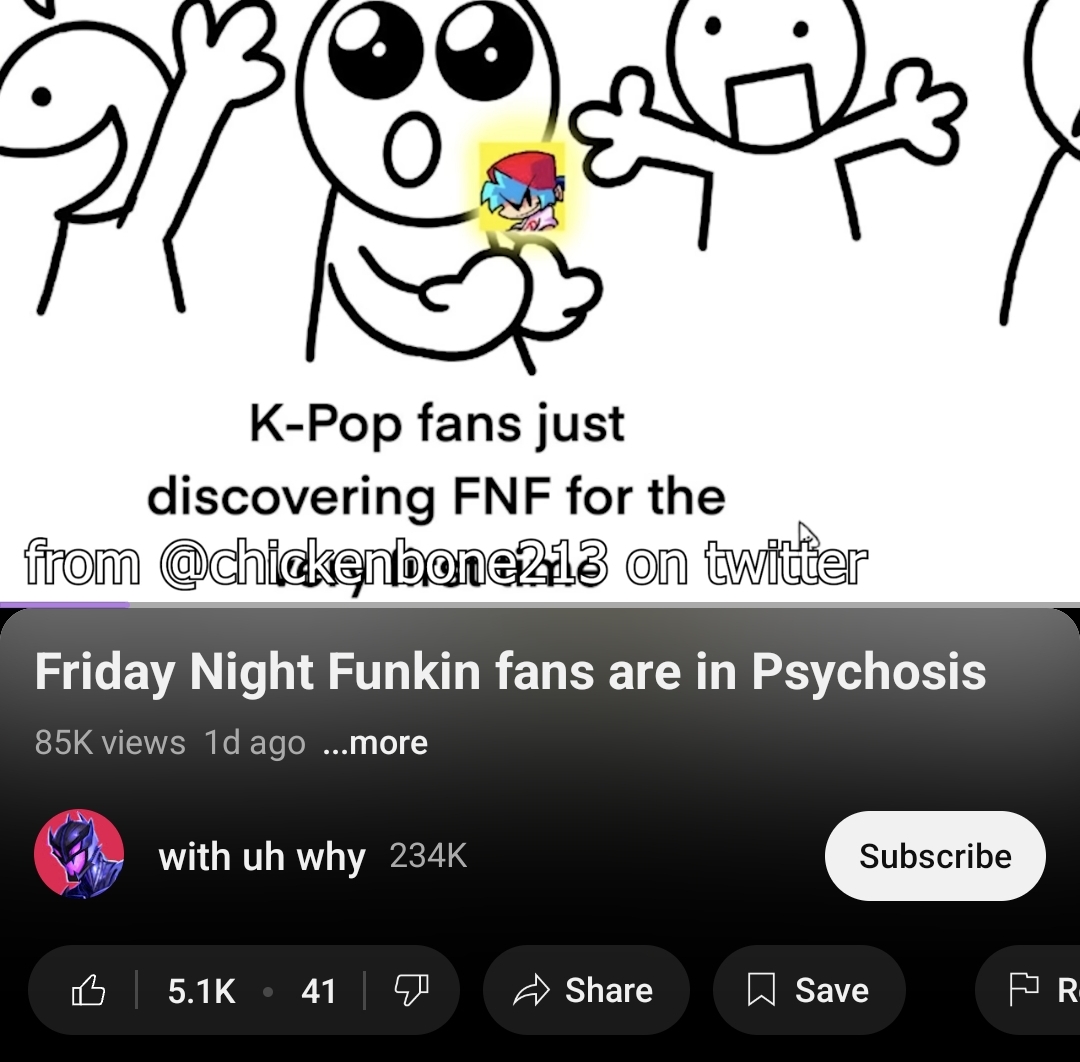
Task: Like the Friday Night Funkin video
Action: click(90, 990)
